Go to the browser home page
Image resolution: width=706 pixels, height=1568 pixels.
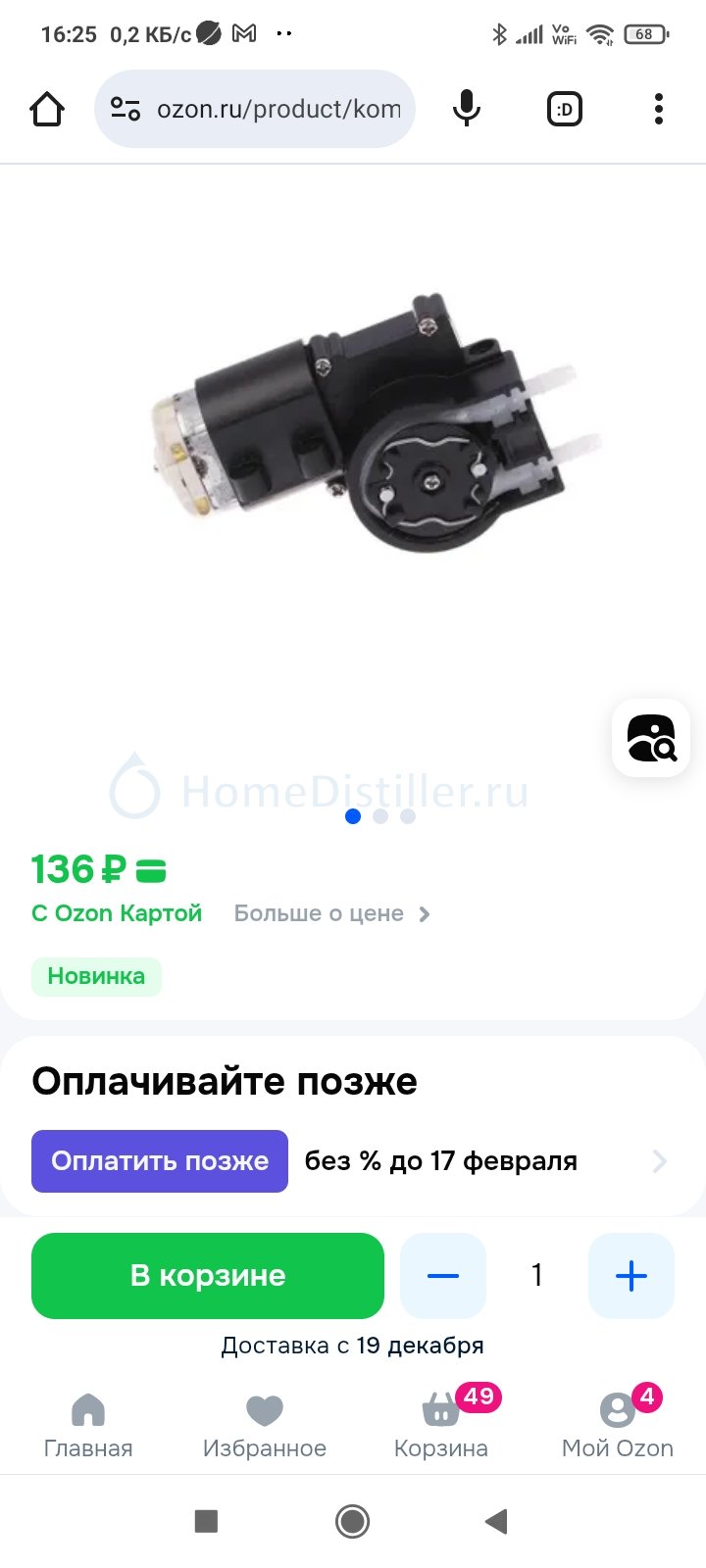(x=47, y=109)
